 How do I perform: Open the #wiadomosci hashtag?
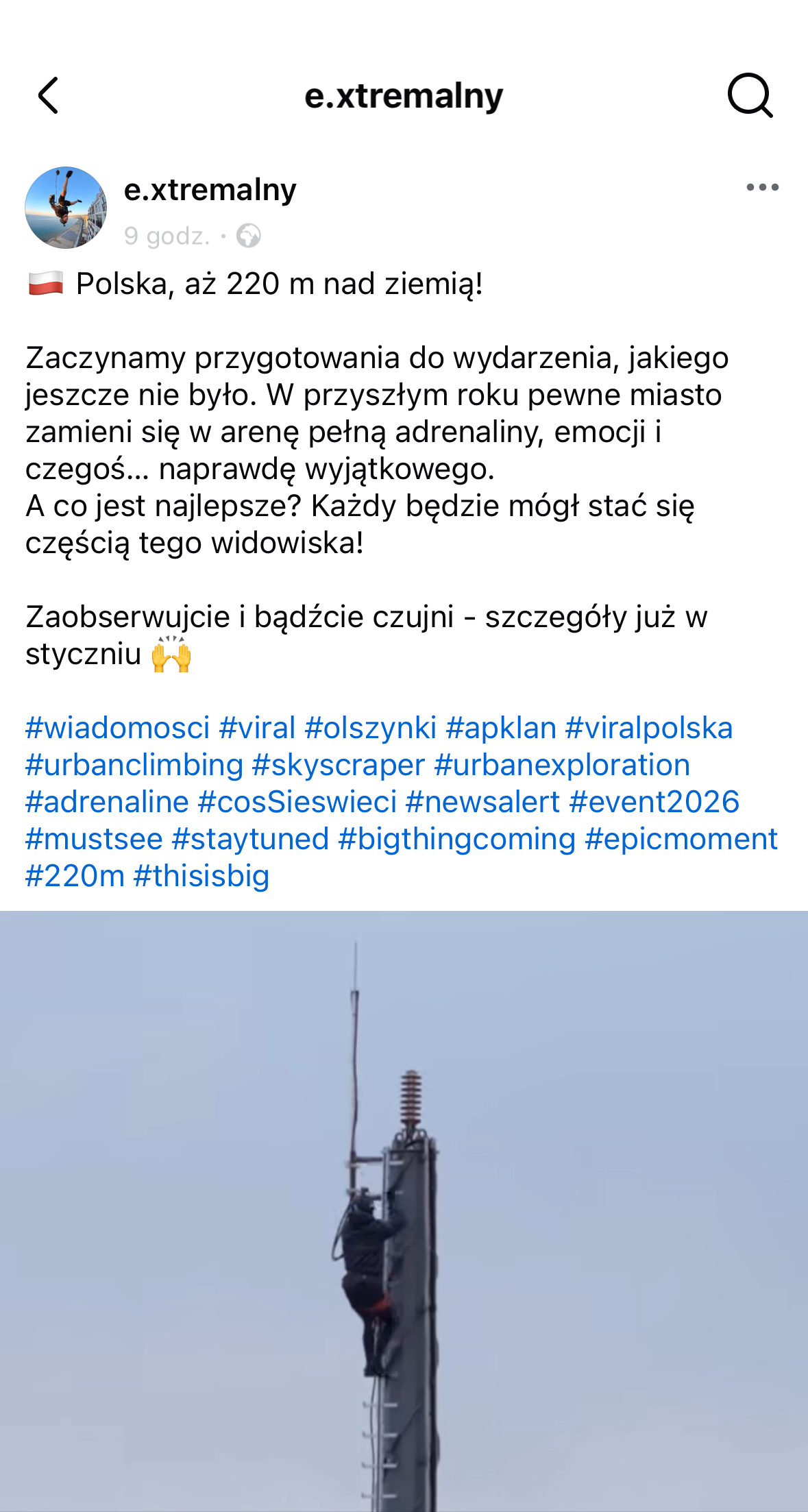pyautogui.click(x=117, y=728)
